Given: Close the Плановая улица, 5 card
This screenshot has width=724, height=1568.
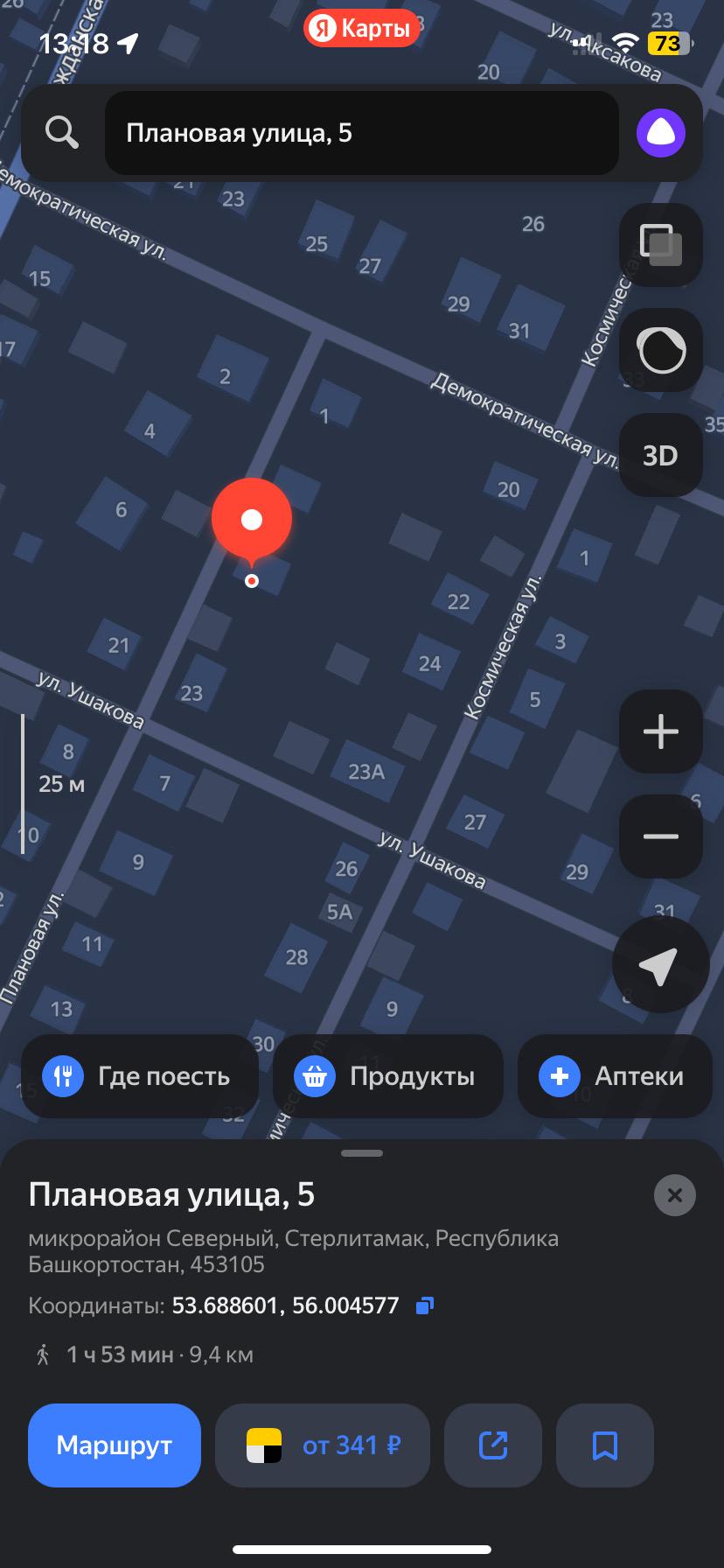Looking at the screenshot, I should [x=675, y=1195].
